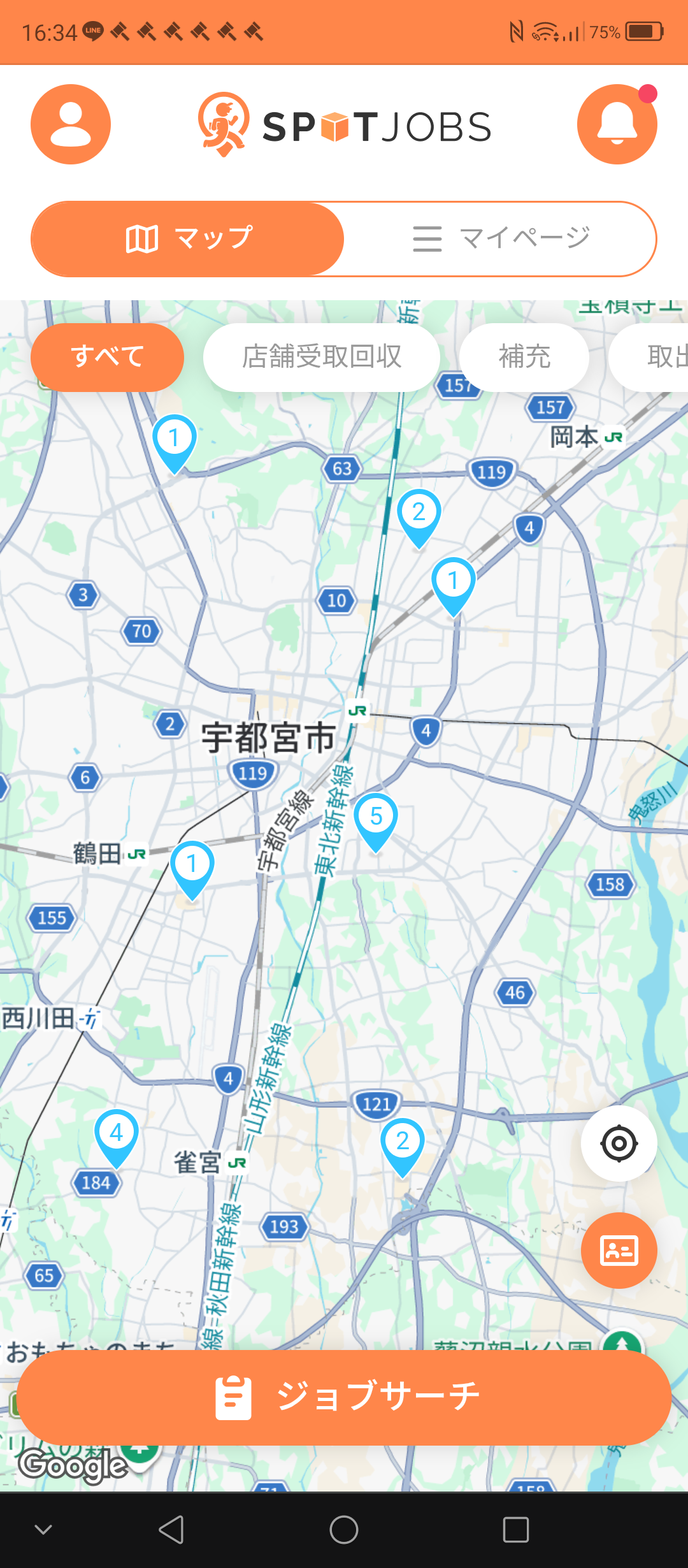Open pin 2 near route 121

click(x=403, y=1143)
